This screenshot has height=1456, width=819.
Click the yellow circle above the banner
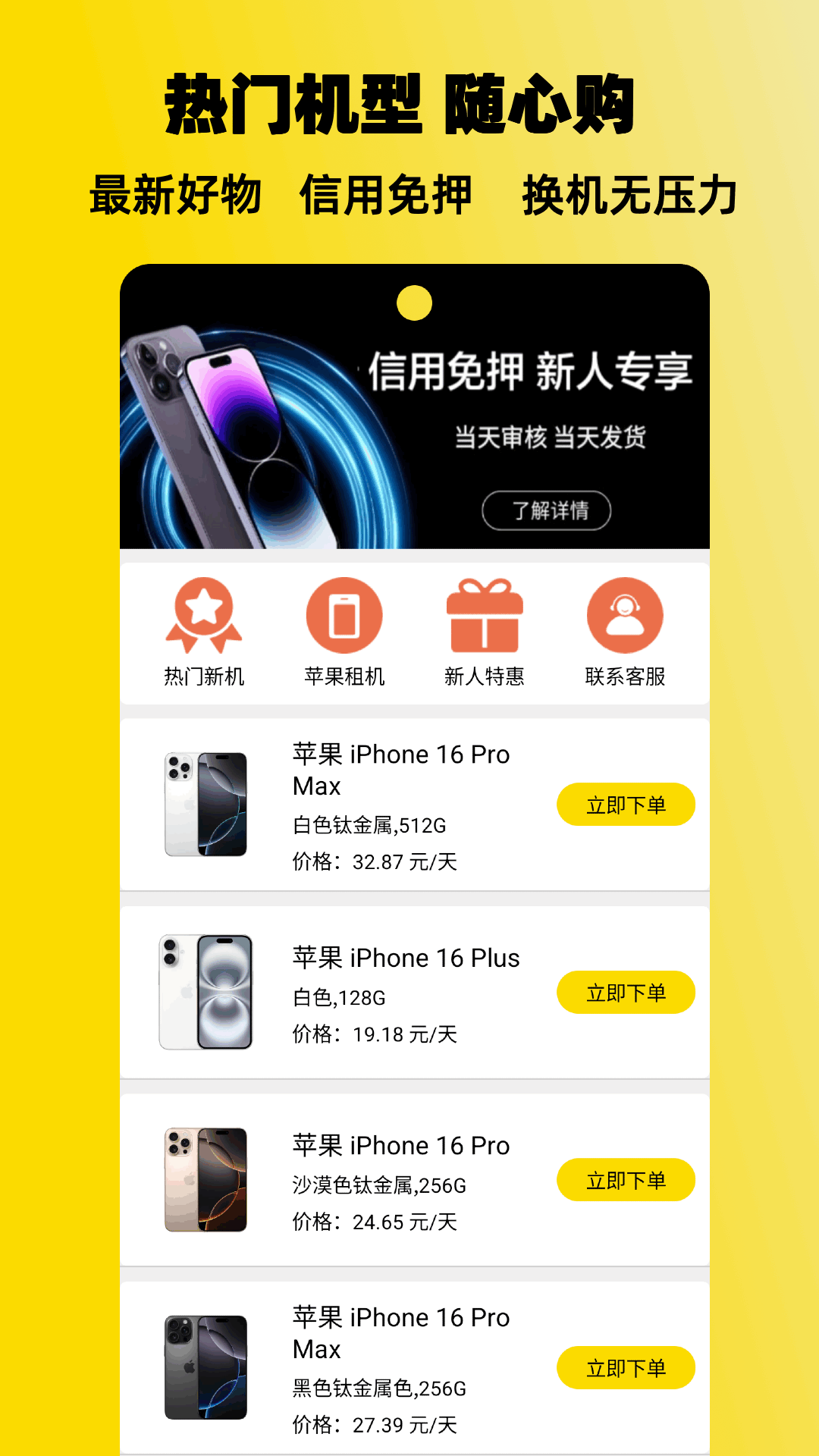[414, 302]
